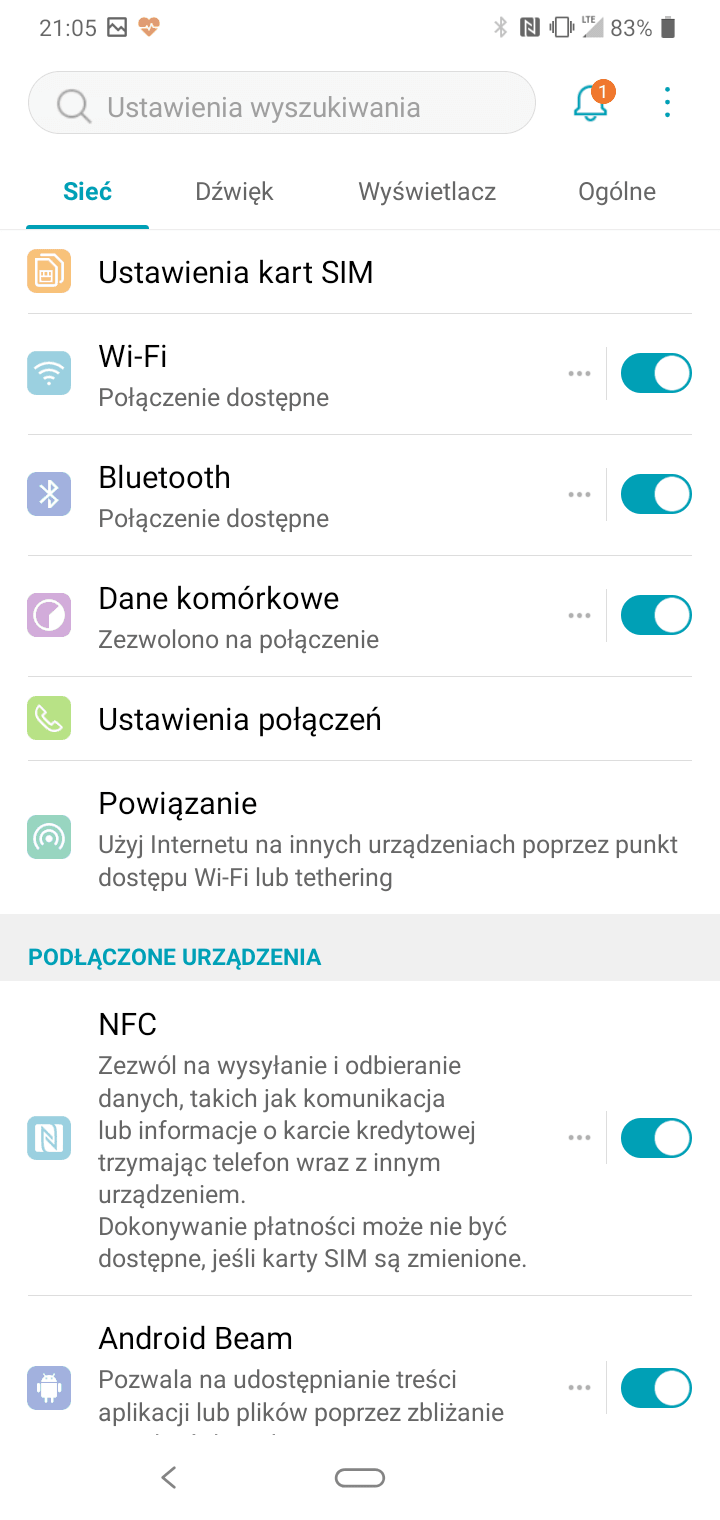This screenshot has width=720, height=1520.
Task: Turn off the Wi-Fi switch
Action: [656, 373]
